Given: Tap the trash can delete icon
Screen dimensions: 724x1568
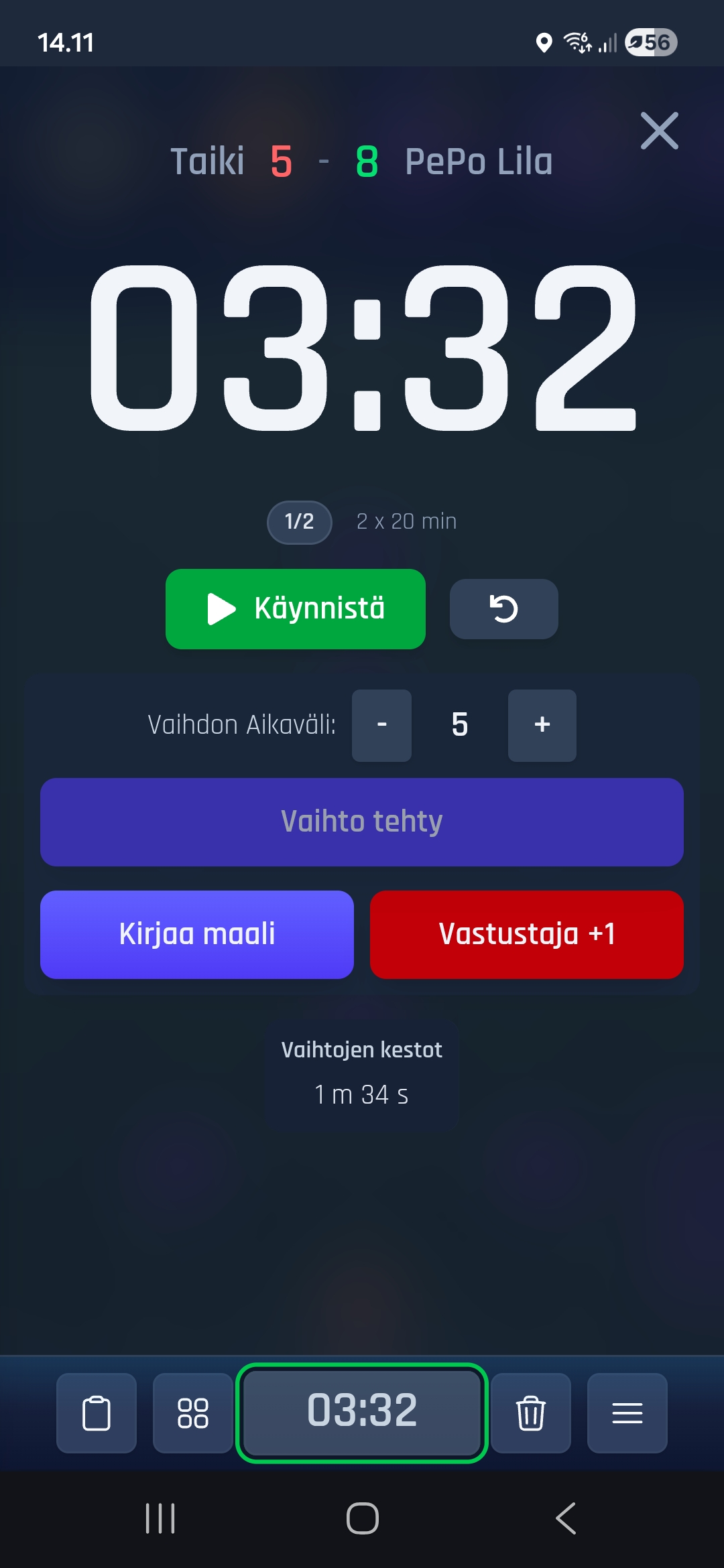Looking at the screenshot, I should [x=531, y=1413].
